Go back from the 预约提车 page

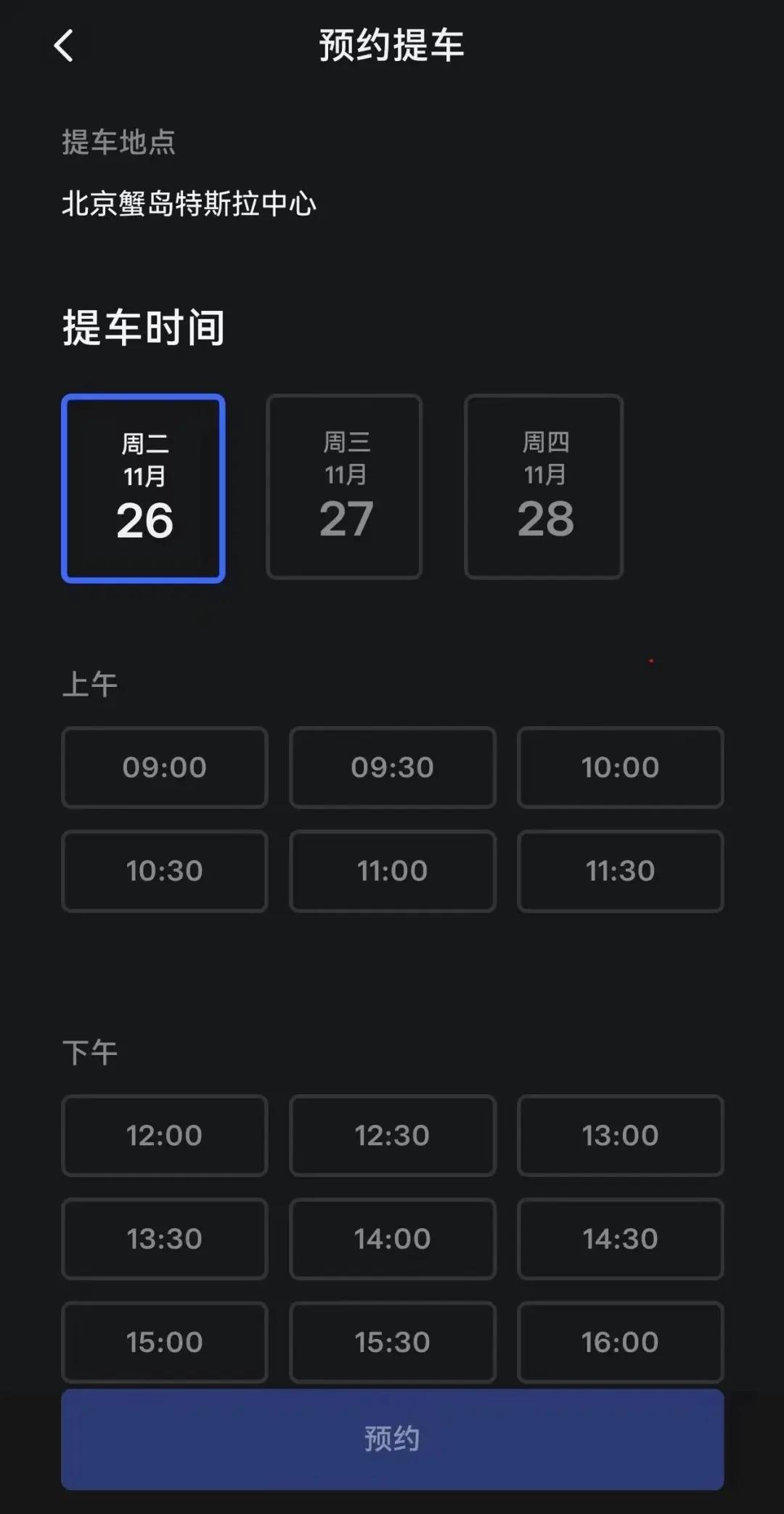point(64,46)
